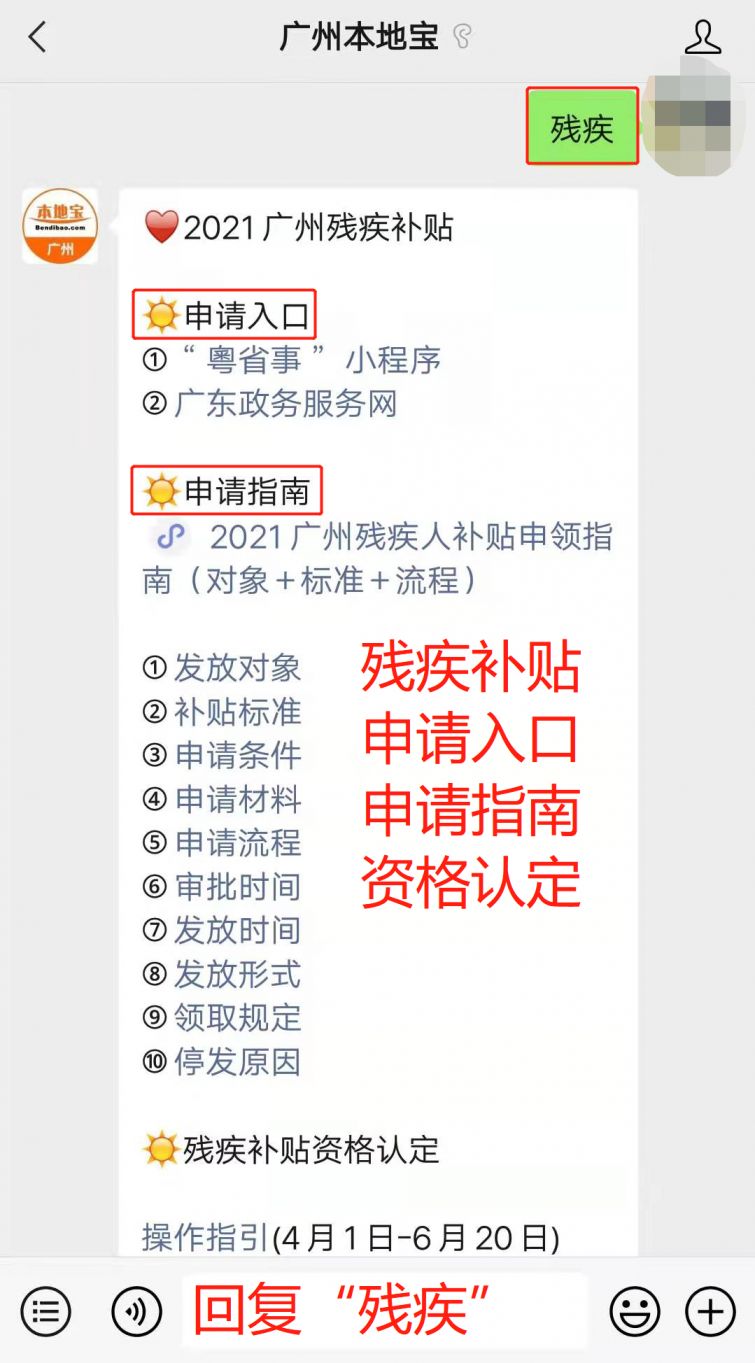Open the 发放时间 link
The image size is (755, 1363).
click(x=237, y=930)
